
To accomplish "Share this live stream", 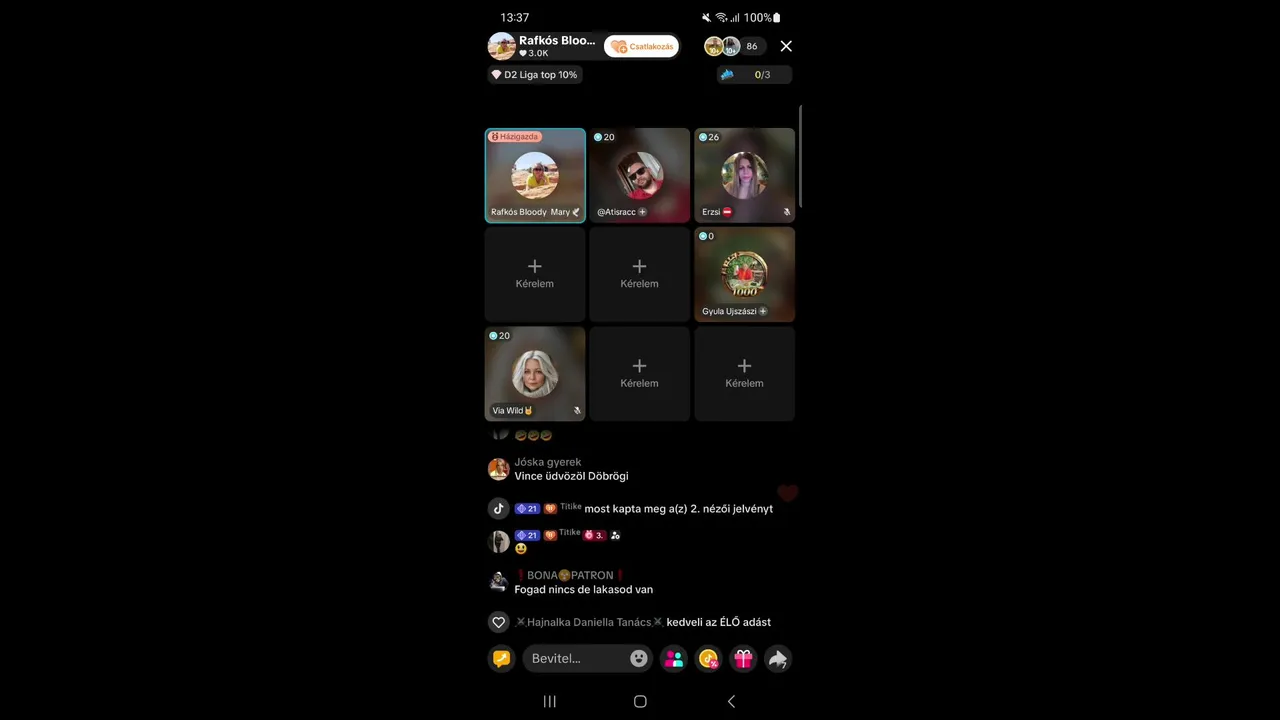I will 777,659.
